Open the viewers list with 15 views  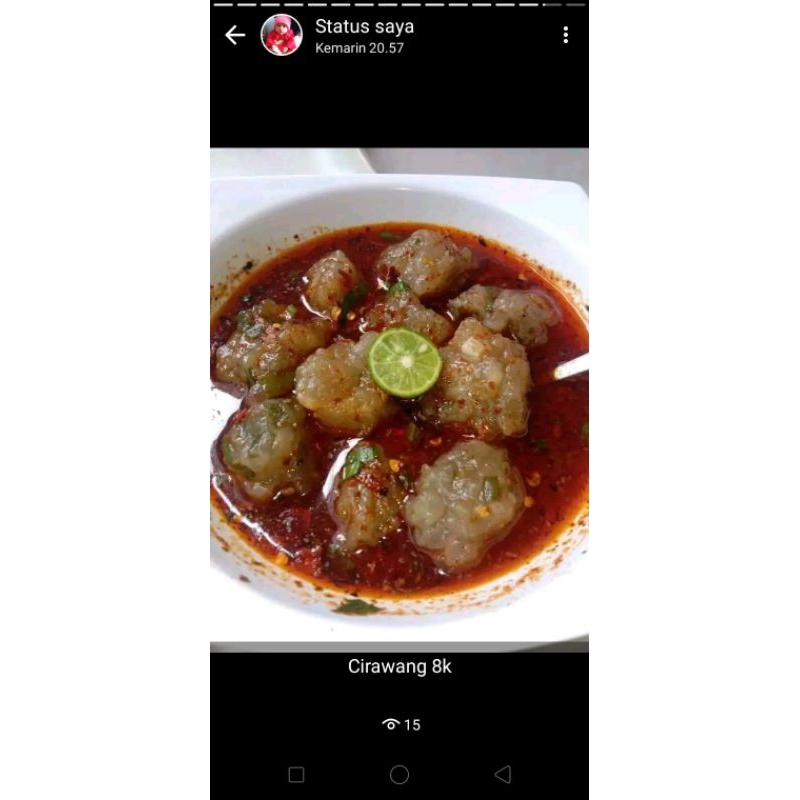pyautogui.click(x=400, y=724)
